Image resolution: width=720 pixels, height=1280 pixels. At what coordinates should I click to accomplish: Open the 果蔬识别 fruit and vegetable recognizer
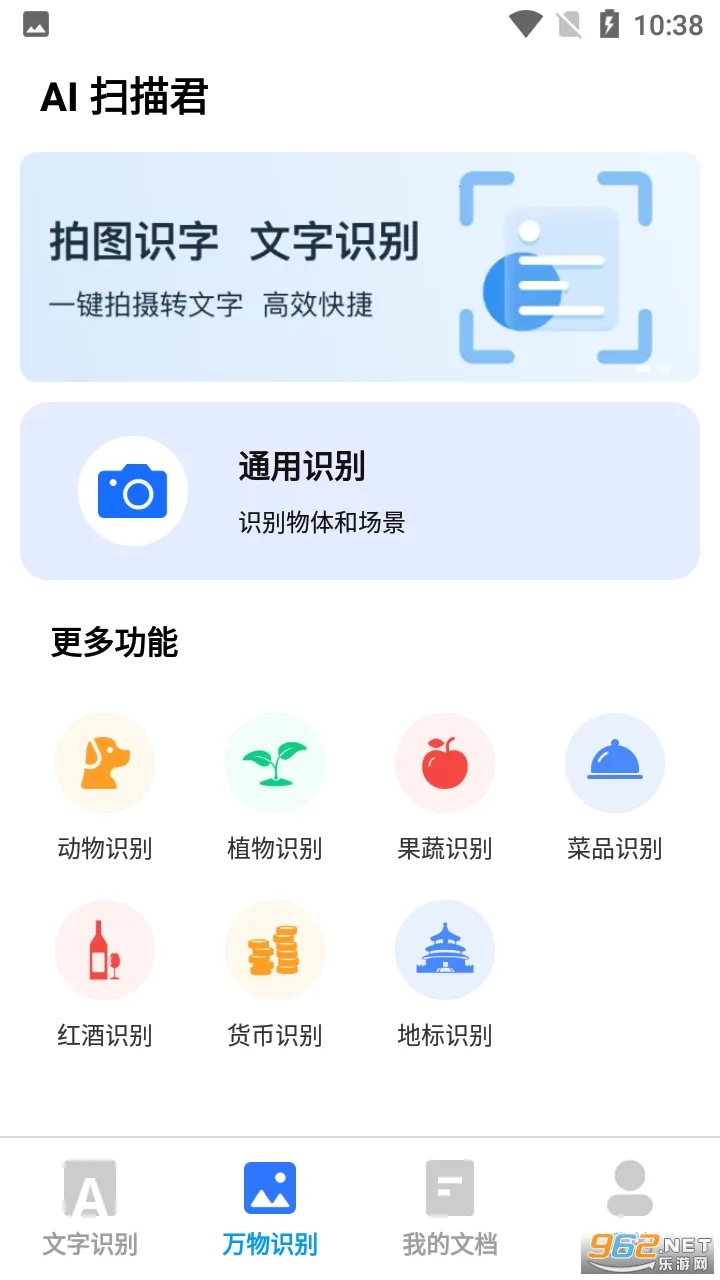coord(445,763)
